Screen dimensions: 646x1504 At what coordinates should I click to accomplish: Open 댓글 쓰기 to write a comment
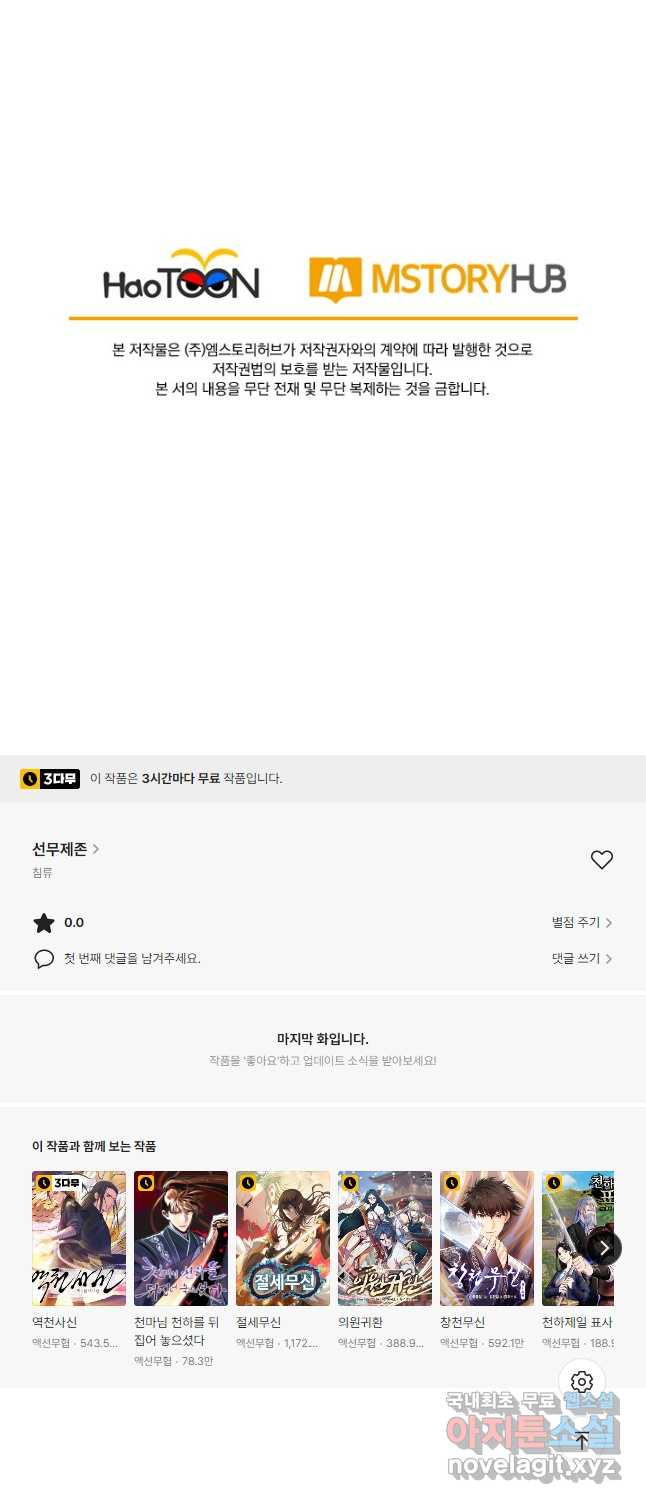coord(582,958)
